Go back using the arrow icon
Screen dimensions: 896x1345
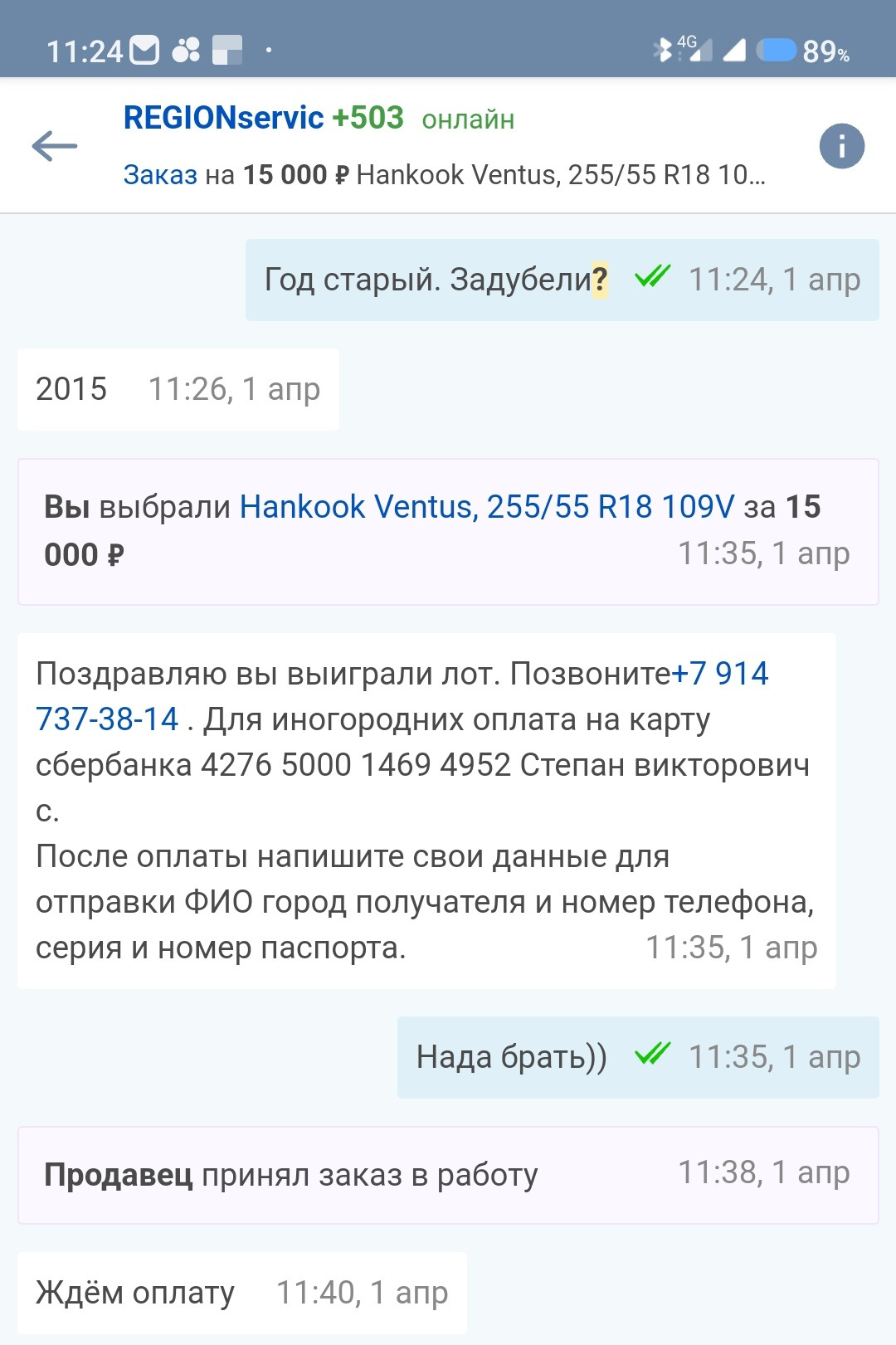[55, 146]
